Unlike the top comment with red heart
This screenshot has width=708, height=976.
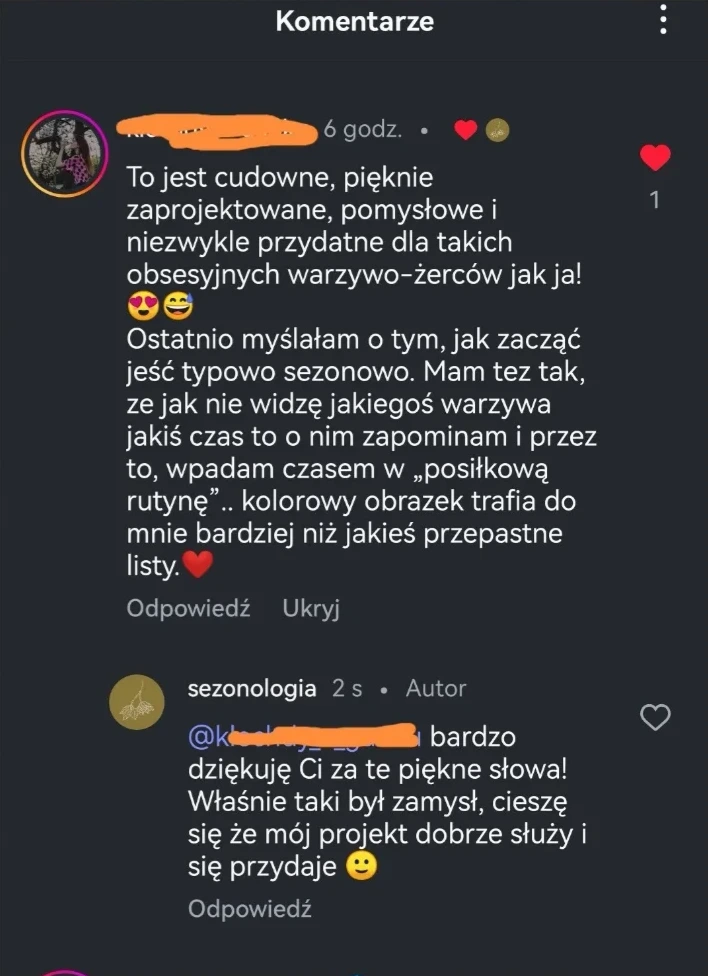655,158
